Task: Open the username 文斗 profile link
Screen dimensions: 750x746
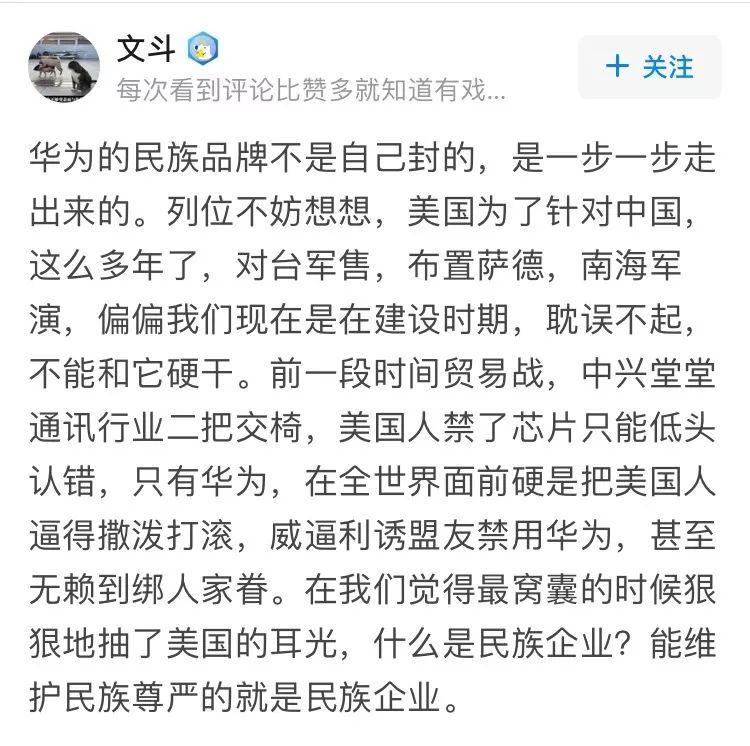Action: (146, 47)
